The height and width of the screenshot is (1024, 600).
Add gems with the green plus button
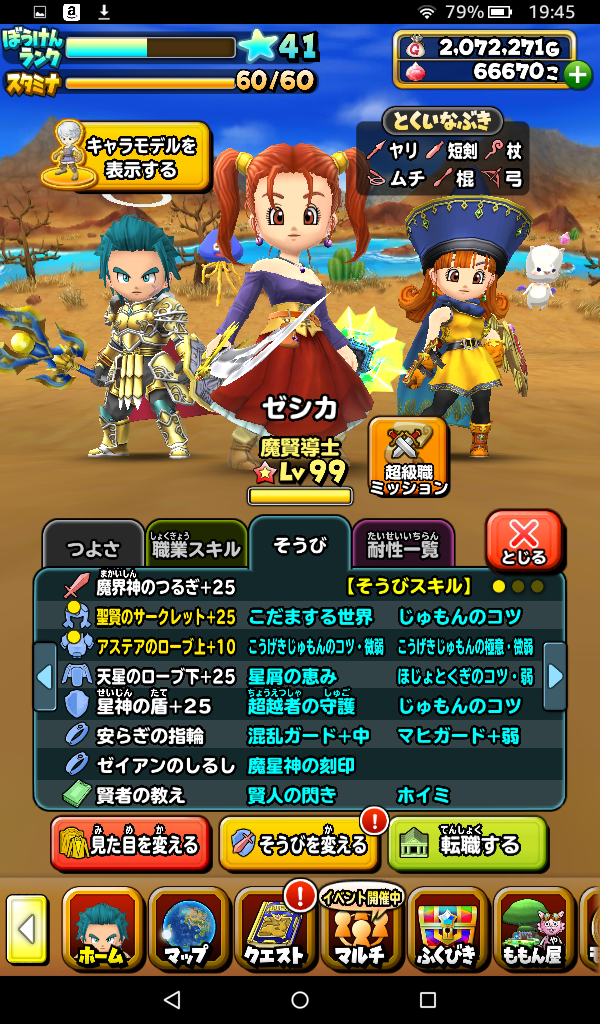pos(577,73)
